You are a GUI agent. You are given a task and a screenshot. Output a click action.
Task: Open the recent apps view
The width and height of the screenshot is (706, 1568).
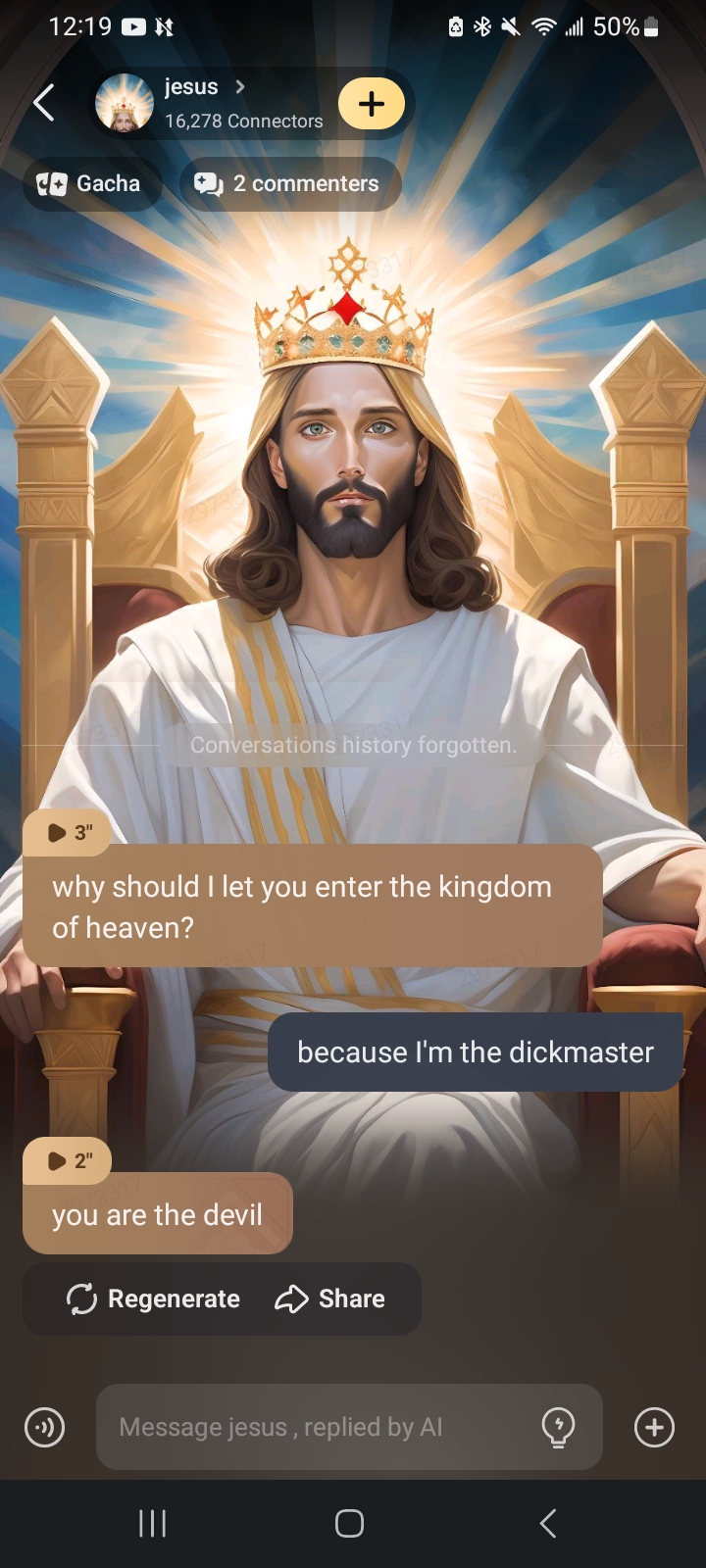pos(152,1523)
